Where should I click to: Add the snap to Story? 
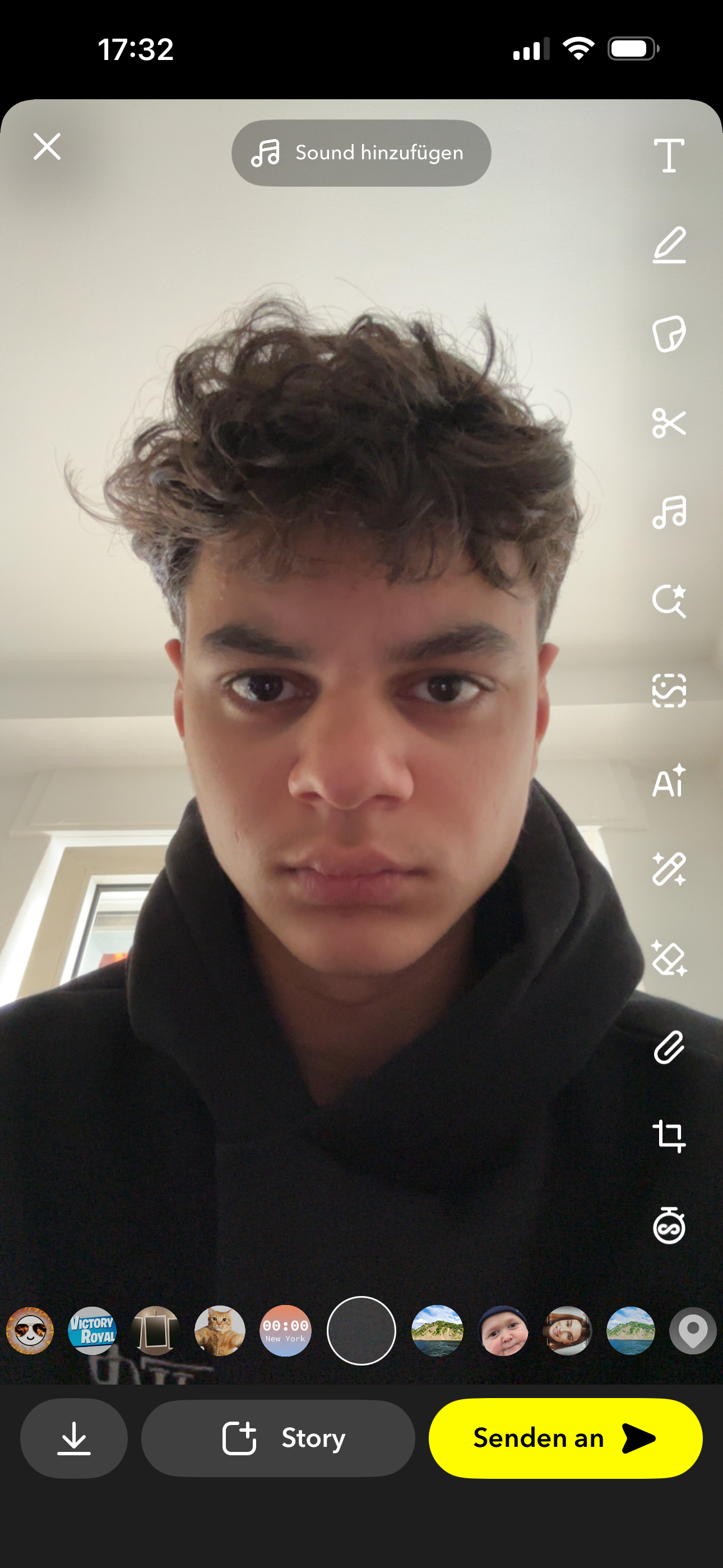pyautogui.click(x=278, y=1438)
